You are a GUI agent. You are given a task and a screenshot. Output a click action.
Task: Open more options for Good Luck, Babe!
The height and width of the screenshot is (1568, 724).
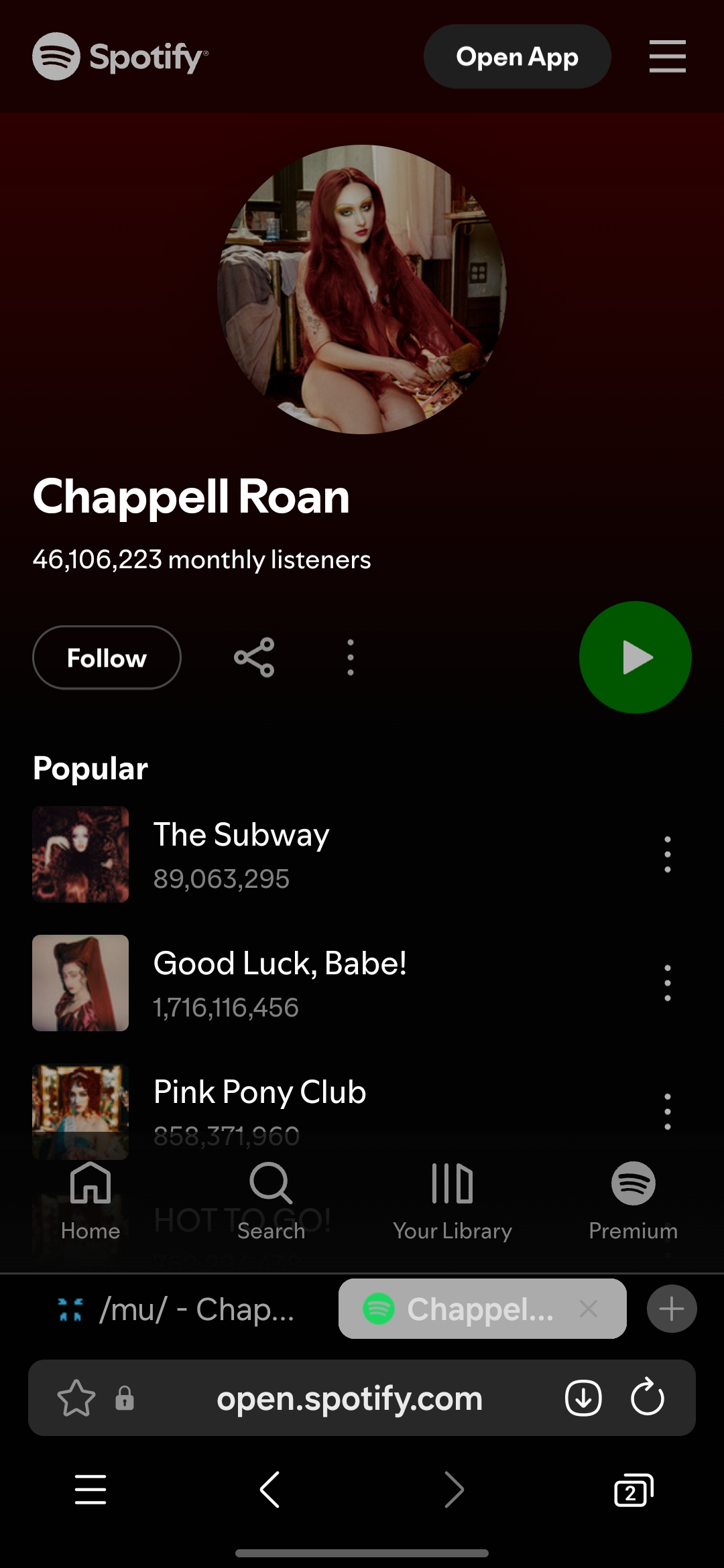(667, 983)
